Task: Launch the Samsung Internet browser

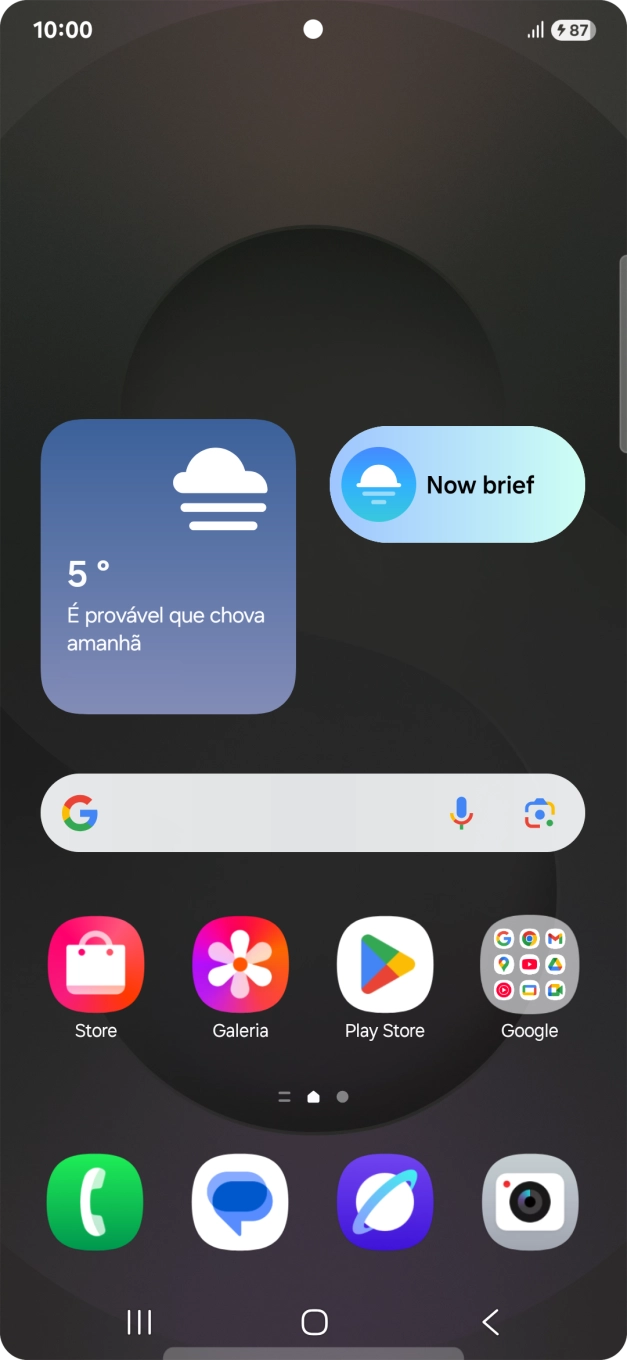Action: pos(385,1202)
